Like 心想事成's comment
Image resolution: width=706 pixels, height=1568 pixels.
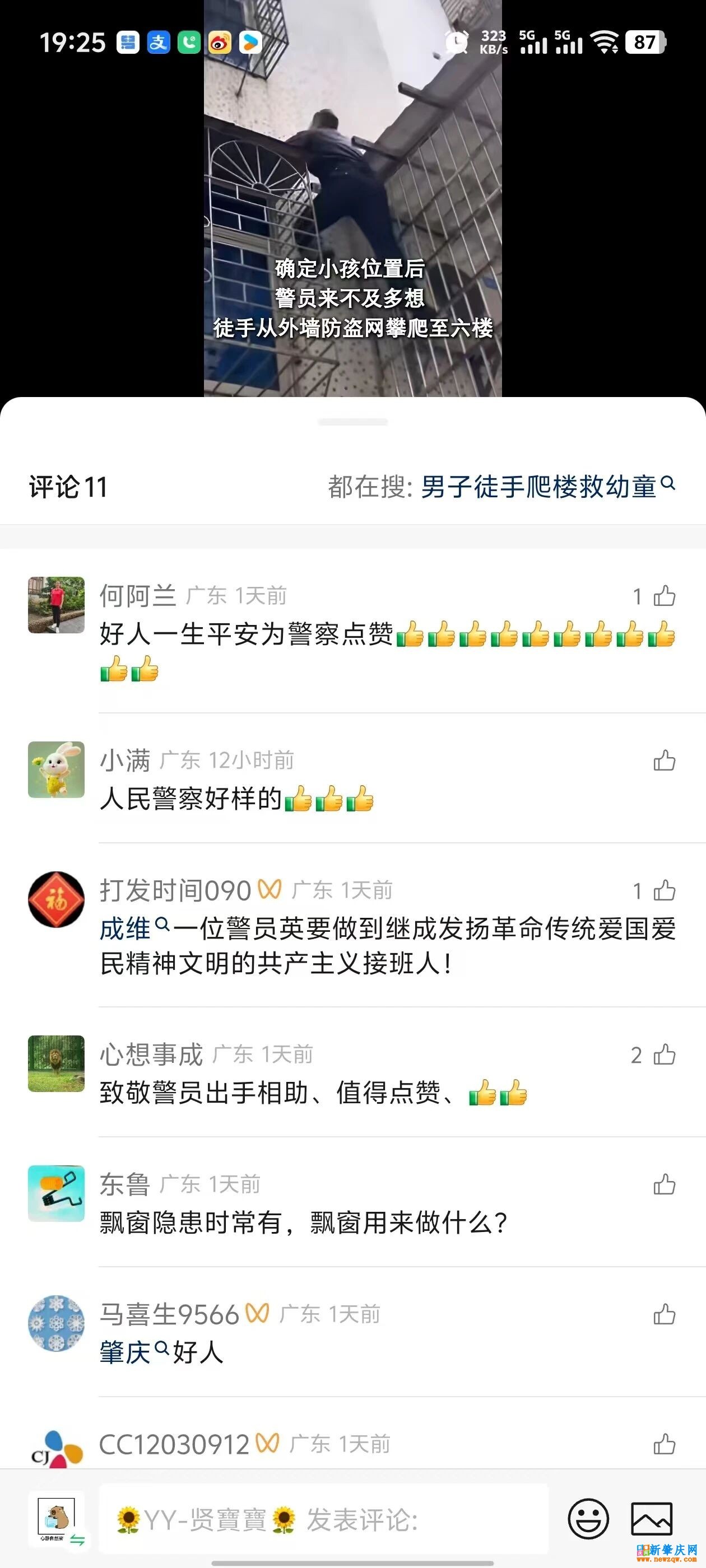[663, 1054]
